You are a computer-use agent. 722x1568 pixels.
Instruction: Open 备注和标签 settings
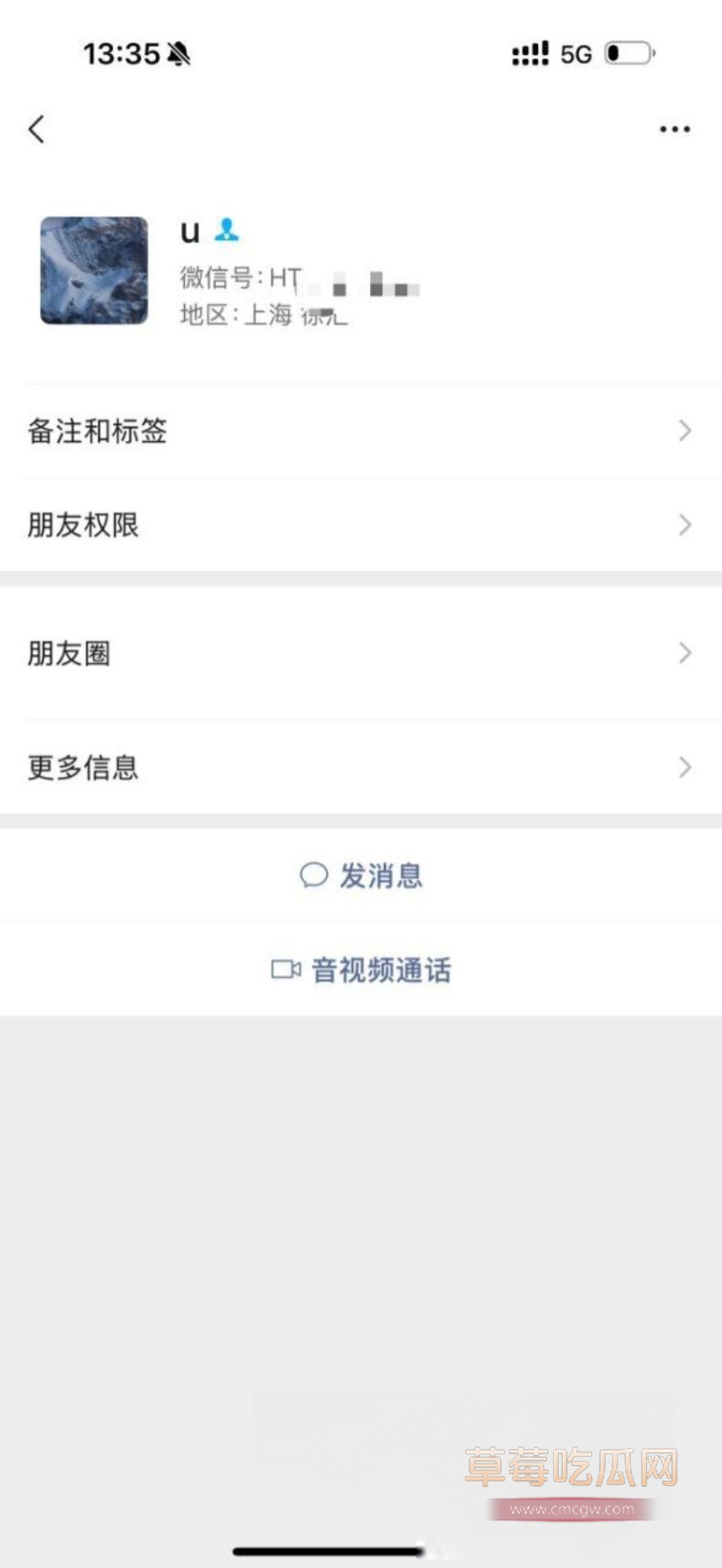361,431
